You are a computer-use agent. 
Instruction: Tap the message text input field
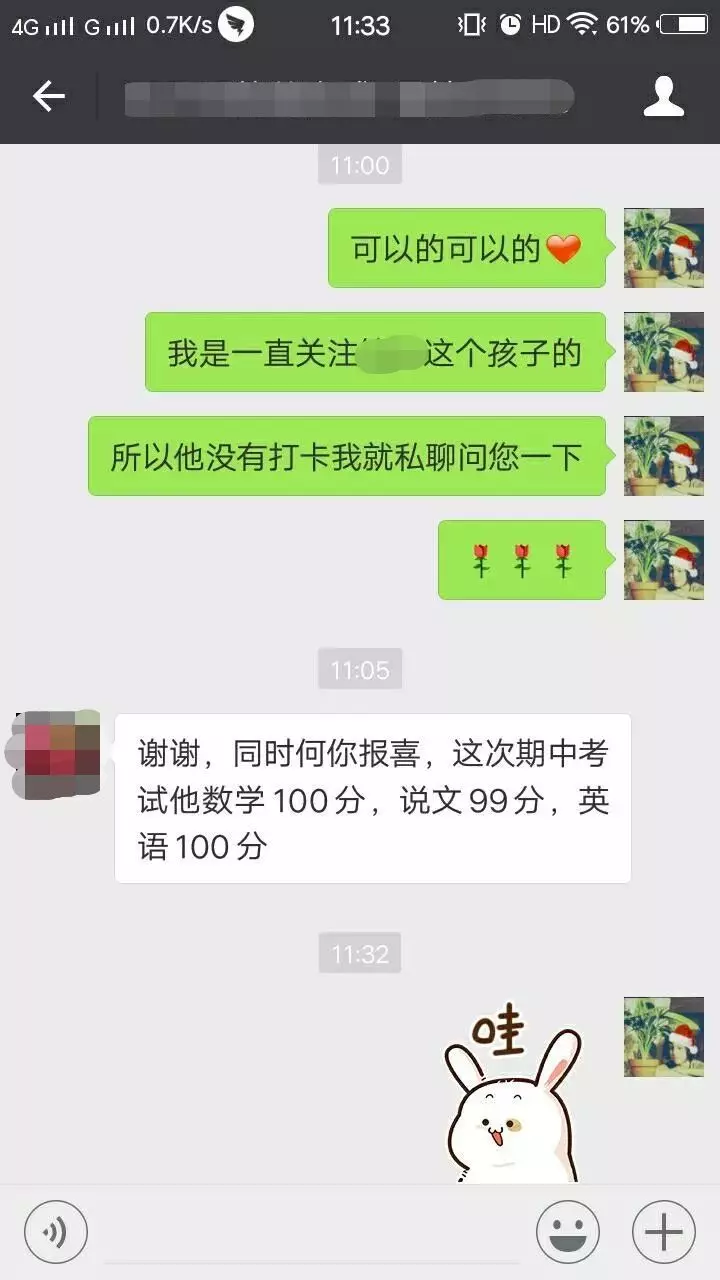coord(310,1233)
